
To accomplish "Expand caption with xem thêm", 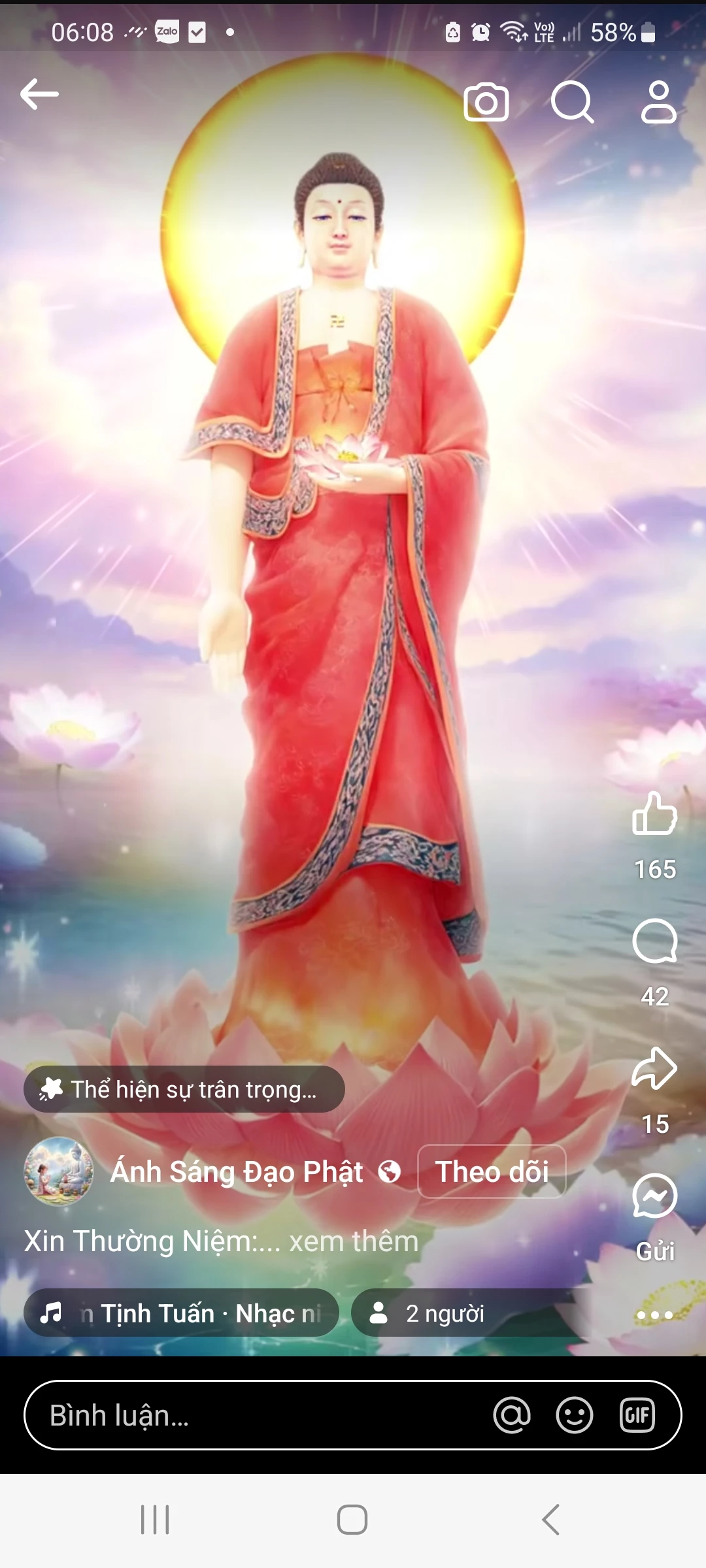I will (x=354, y=1241).
